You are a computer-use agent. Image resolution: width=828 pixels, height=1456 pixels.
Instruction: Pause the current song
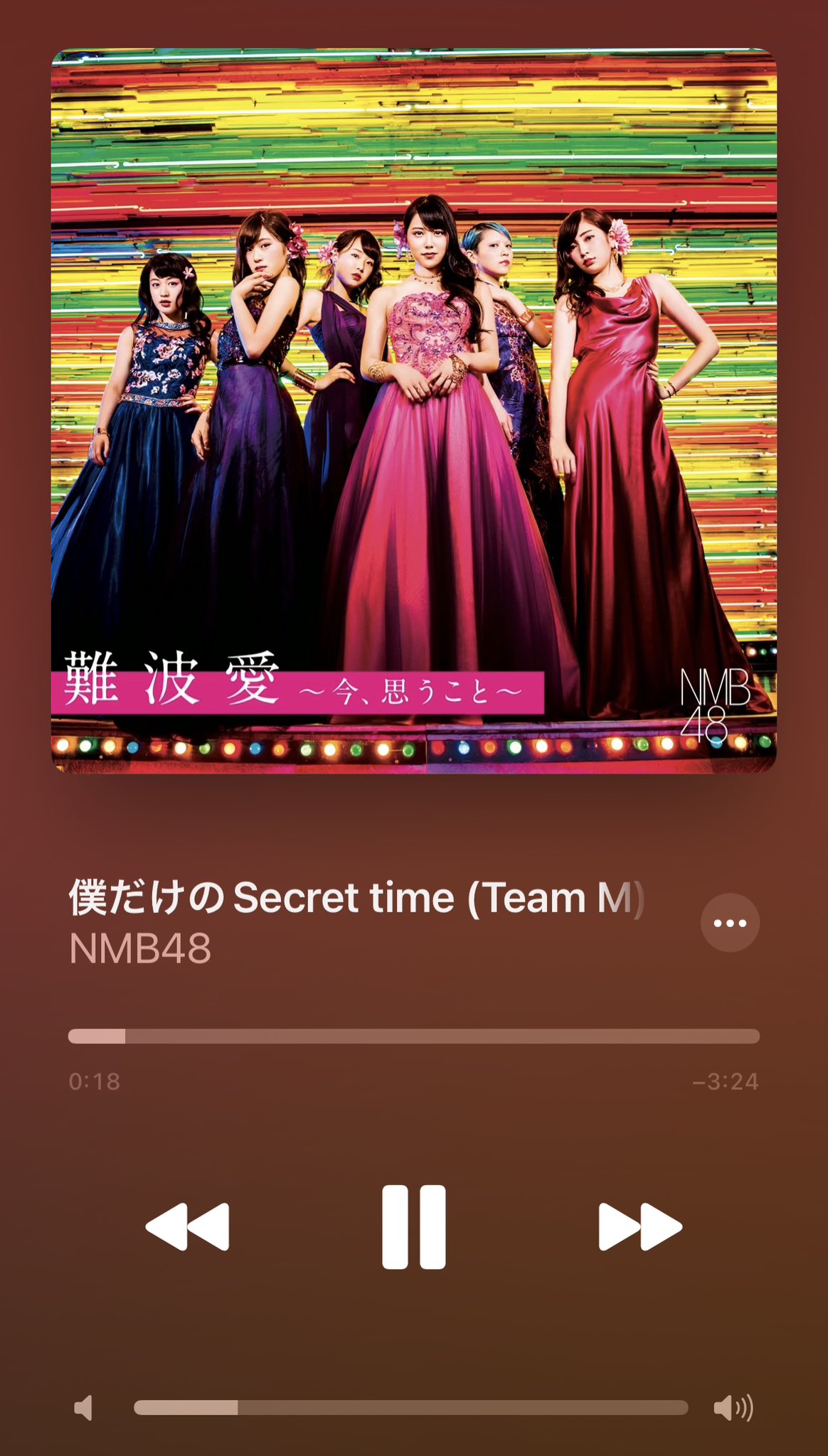click(x=413, y=1226)
